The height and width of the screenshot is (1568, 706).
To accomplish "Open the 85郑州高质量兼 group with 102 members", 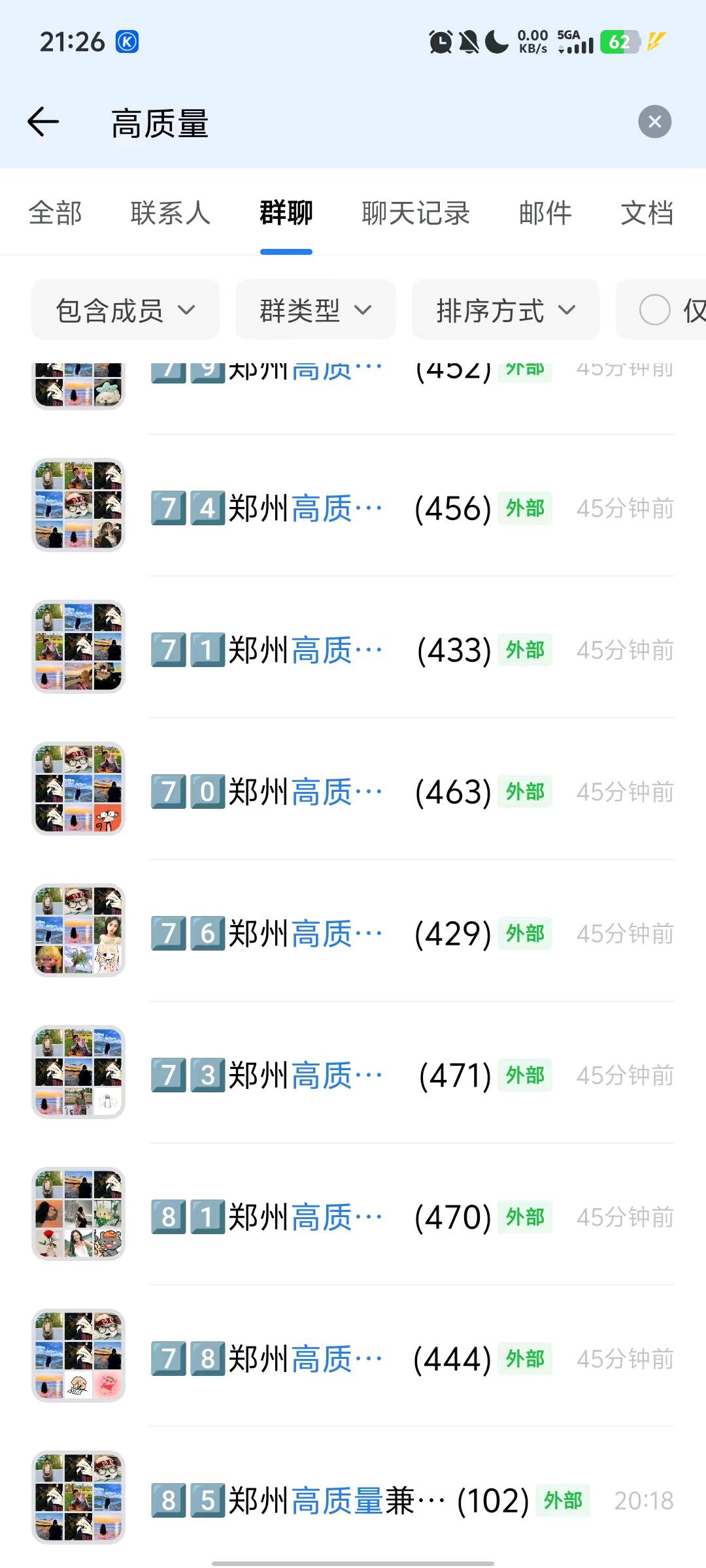I will [x=327, y=1500].
